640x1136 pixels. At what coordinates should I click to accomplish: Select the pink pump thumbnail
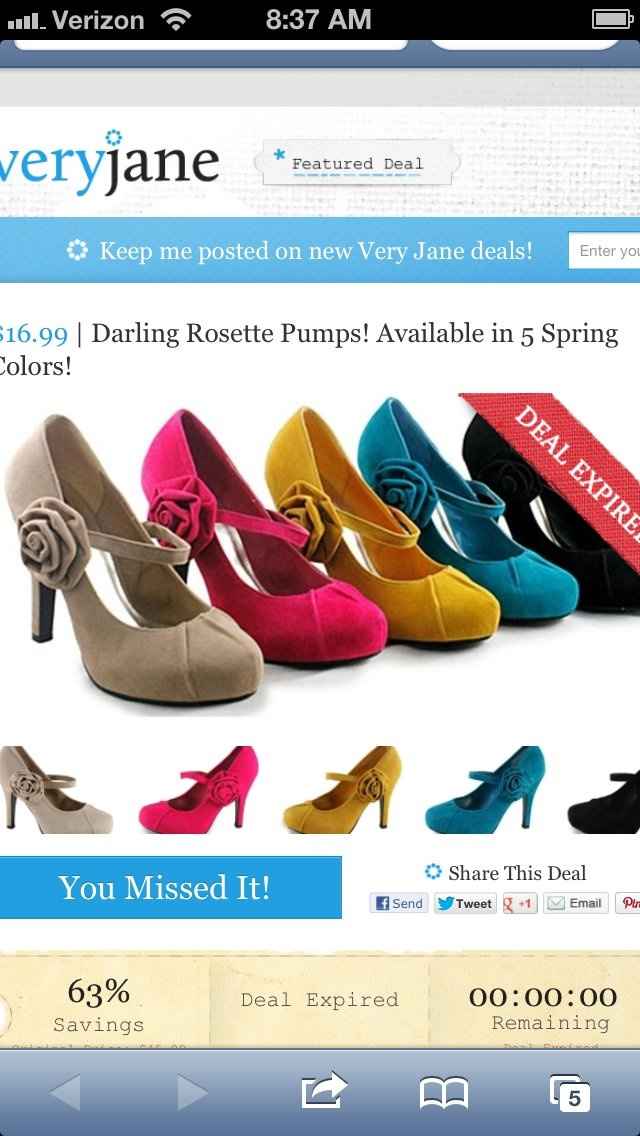point(198,790)
